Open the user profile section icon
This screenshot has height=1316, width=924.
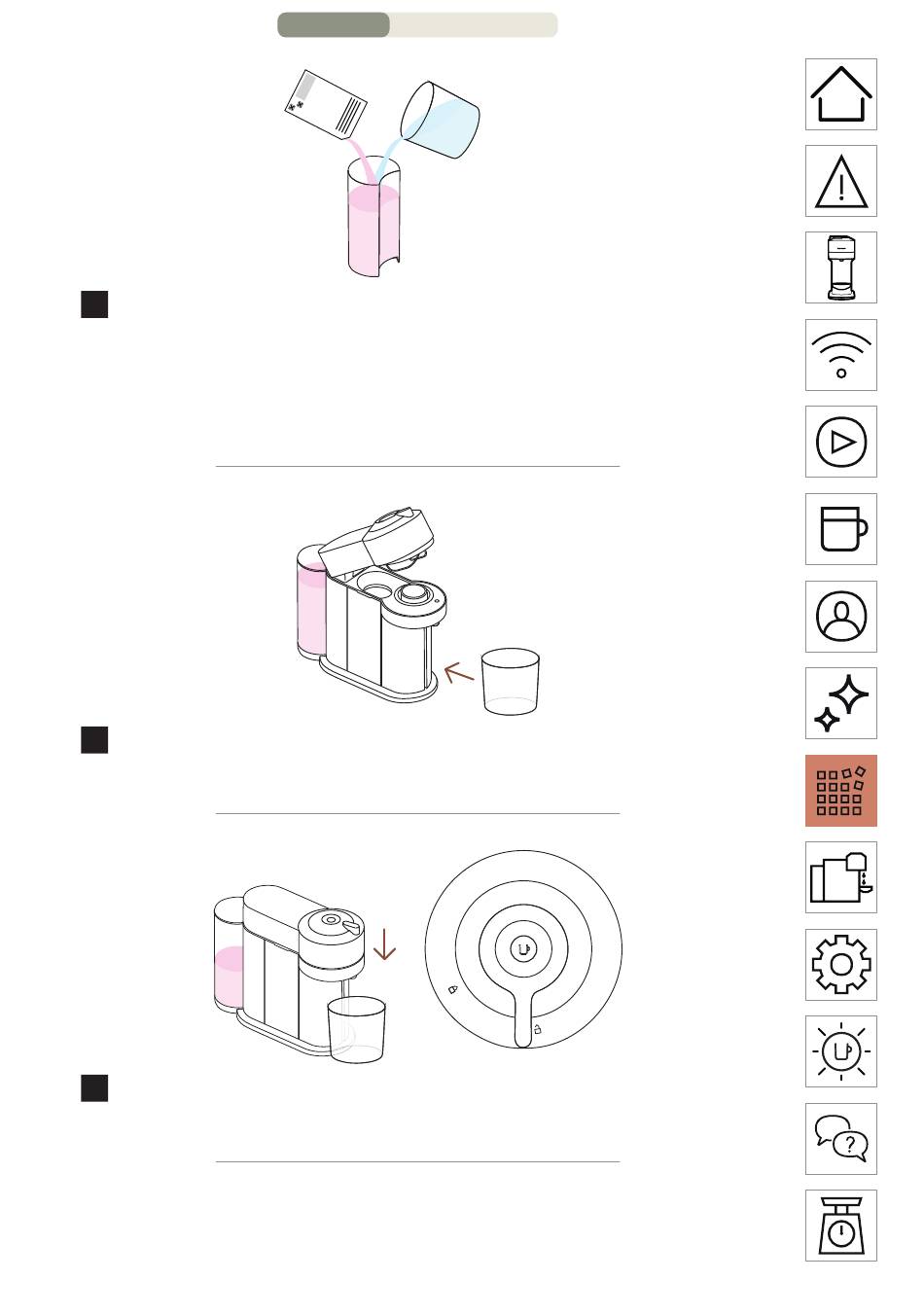tap(841, 617)
